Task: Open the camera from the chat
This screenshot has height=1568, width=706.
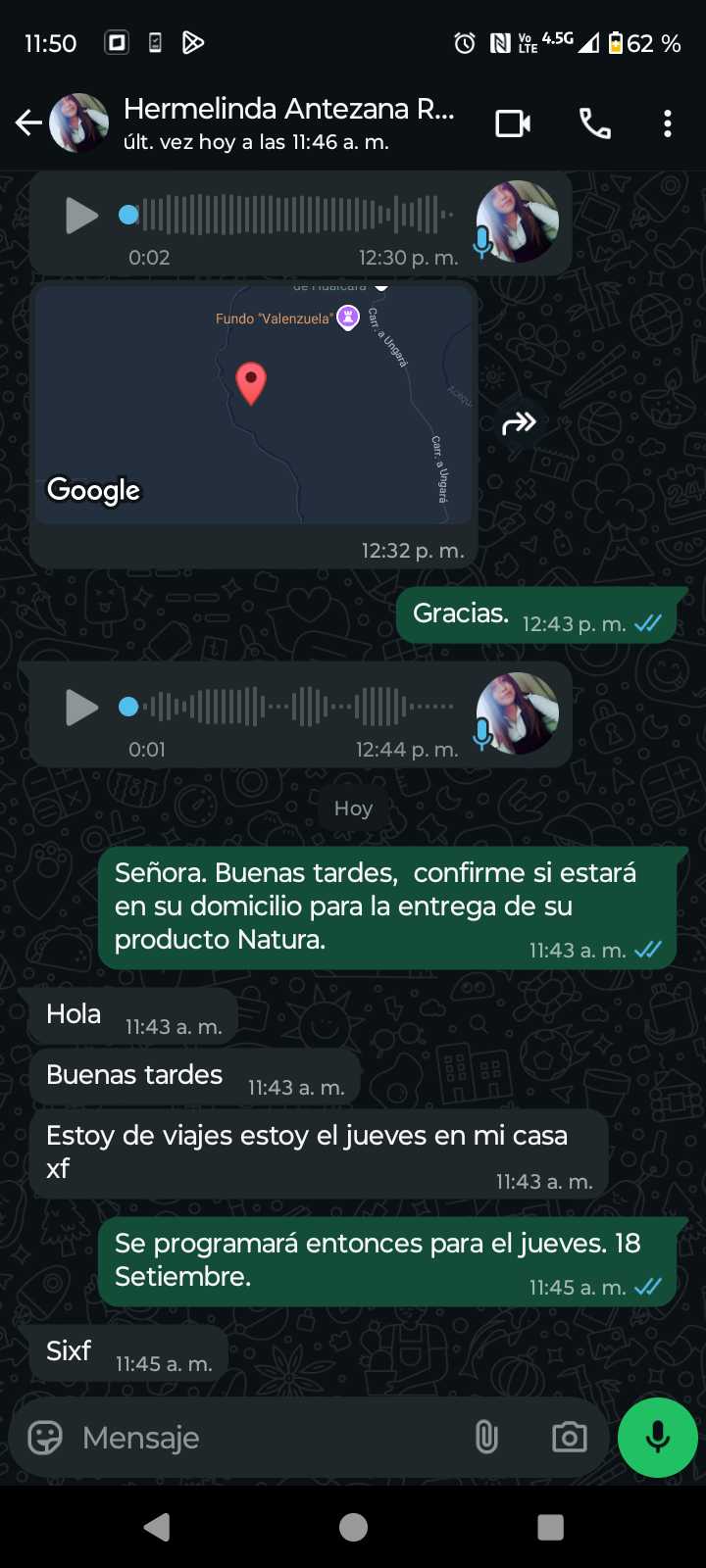Action: tap(570, 1438)
